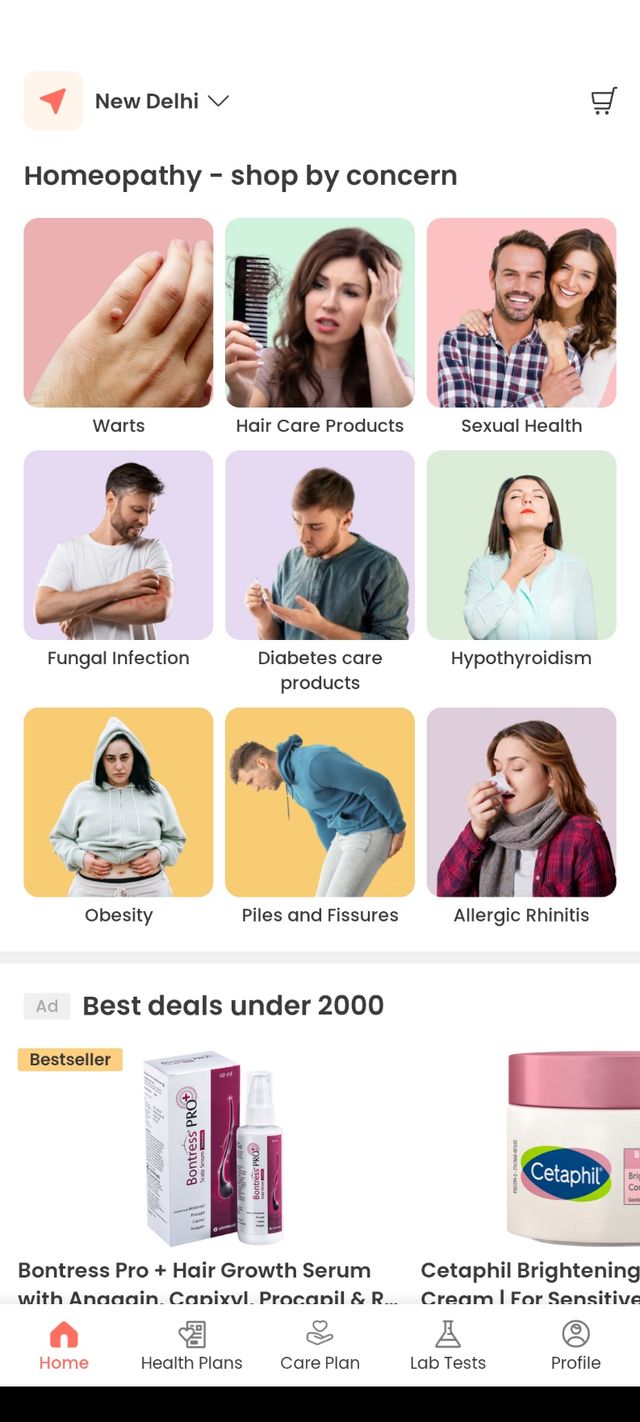Viewport: 640px width, 1422px height.
Task: Select Allergic Rhinitis category
Action: (521, 802)
